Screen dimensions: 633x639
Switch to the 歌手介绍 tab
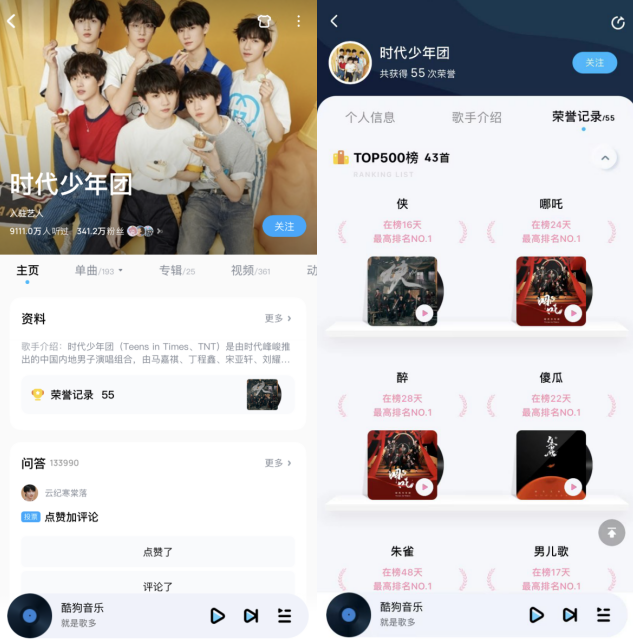477,117
